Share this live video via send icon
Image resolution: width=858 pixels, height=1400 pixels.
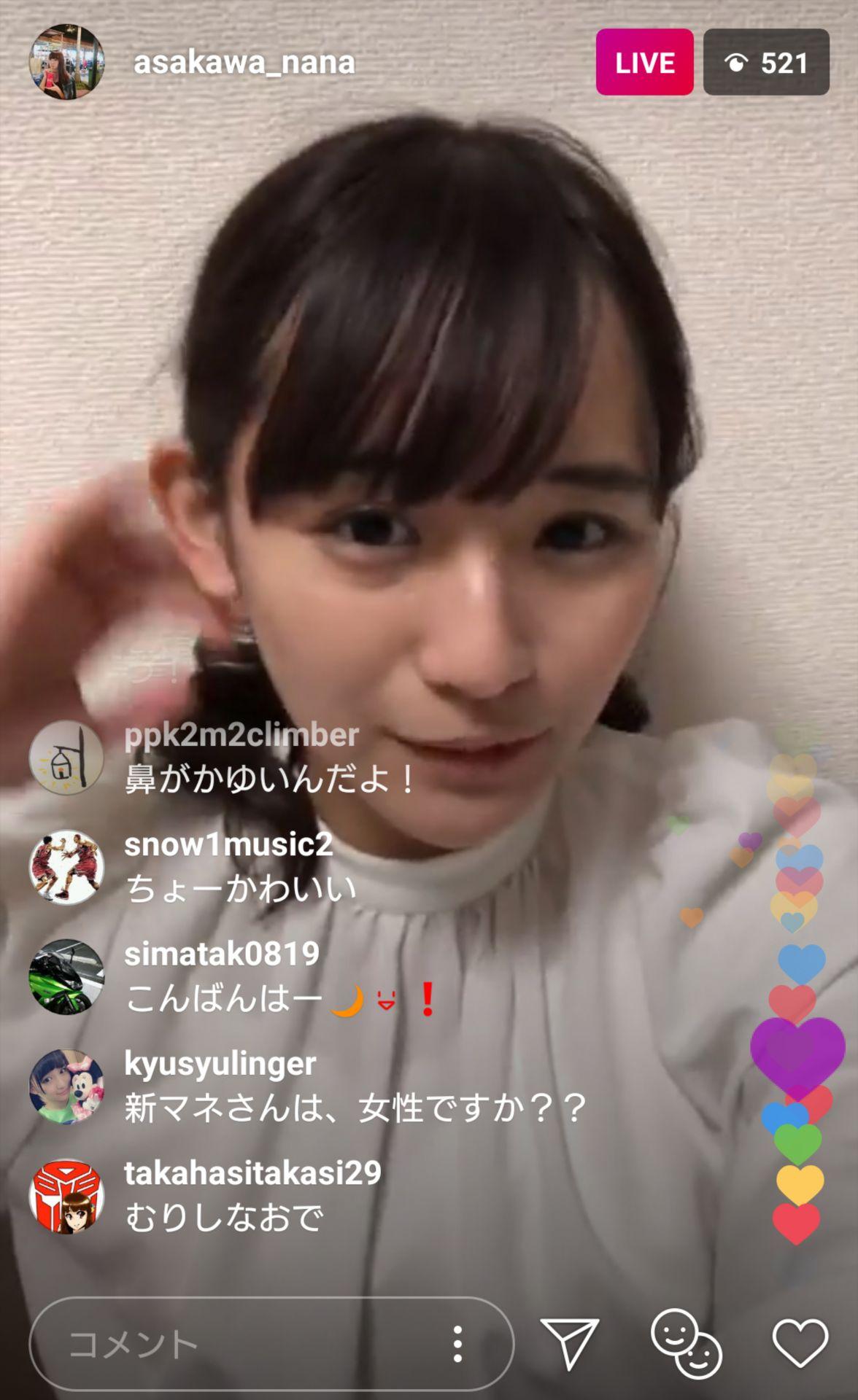(570, 1342)
